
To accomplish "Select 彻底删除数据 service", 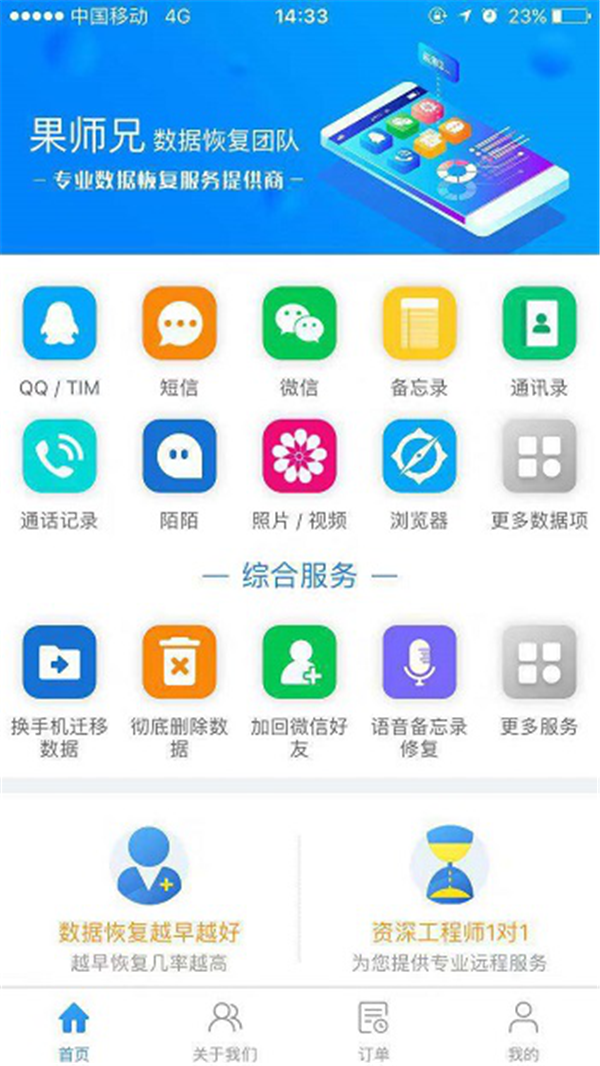I will (x=179, y=662).
